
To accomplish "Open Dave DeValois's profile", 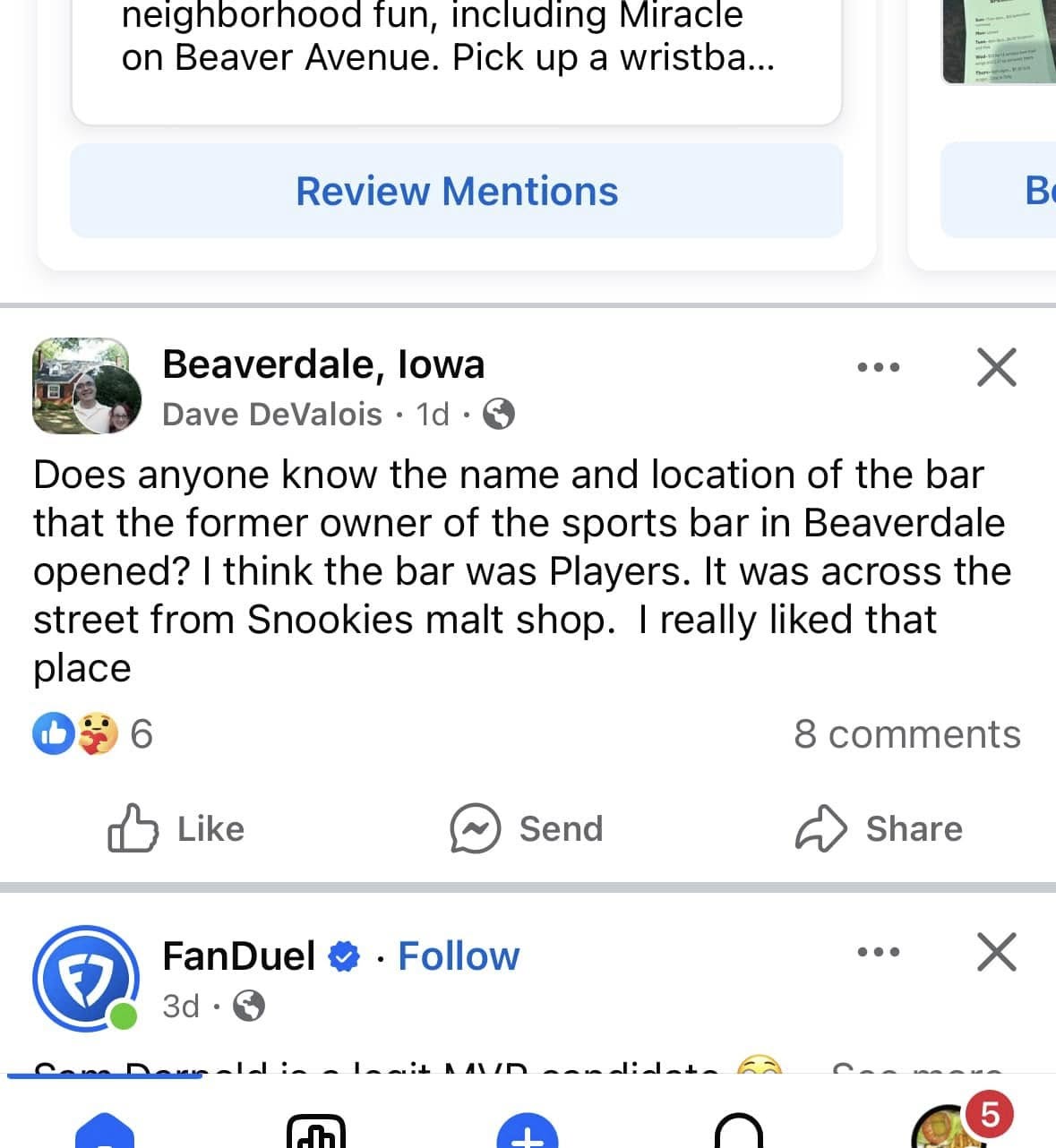I will pyautogui.click(x=272, y=415).
